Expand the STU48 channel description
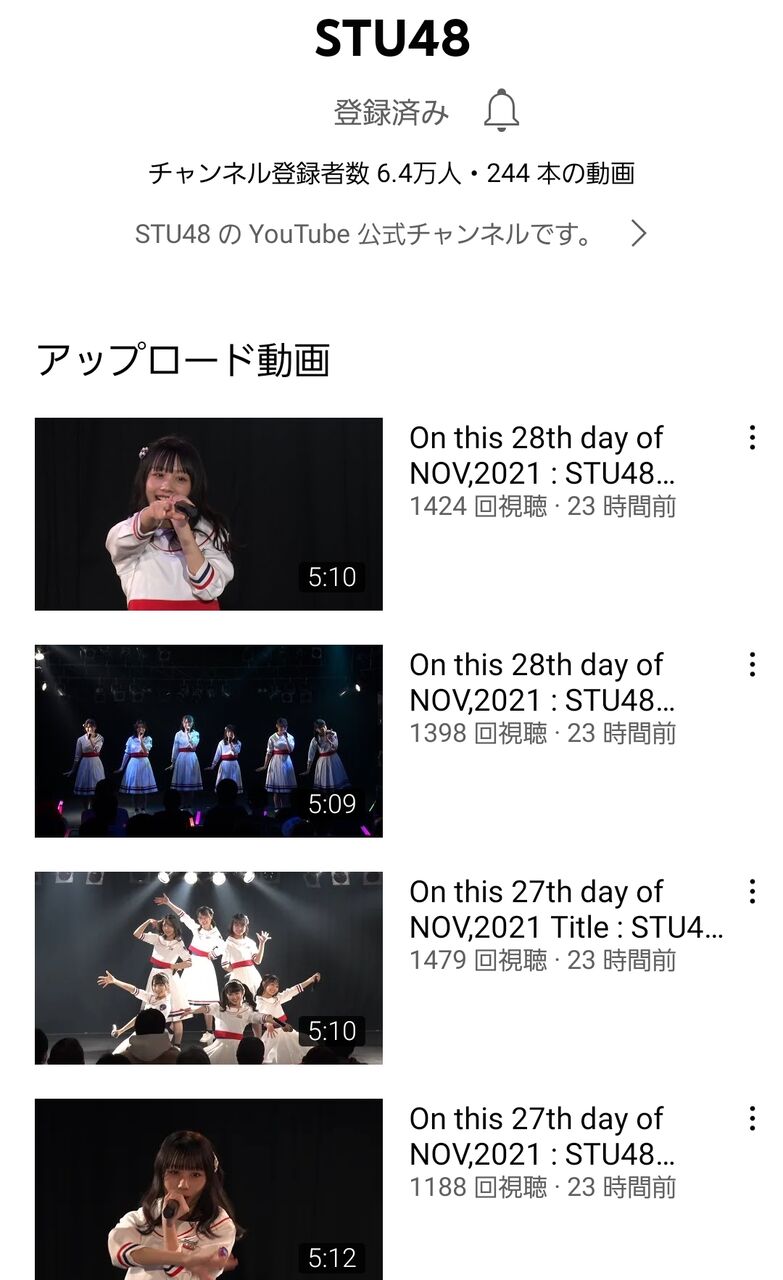This screenshot has width=783, height=1280. 638,234
